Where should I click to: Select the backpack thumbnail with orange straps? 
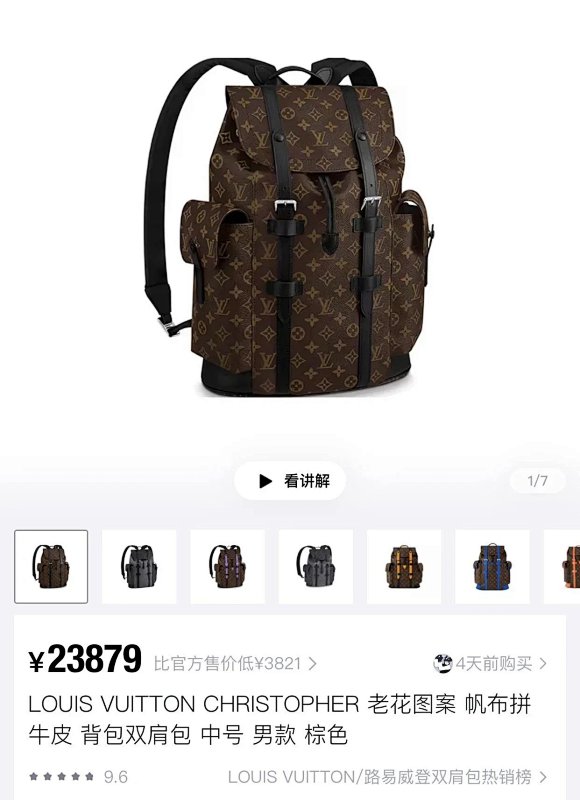pyautogui.click(x=404, y=566)
